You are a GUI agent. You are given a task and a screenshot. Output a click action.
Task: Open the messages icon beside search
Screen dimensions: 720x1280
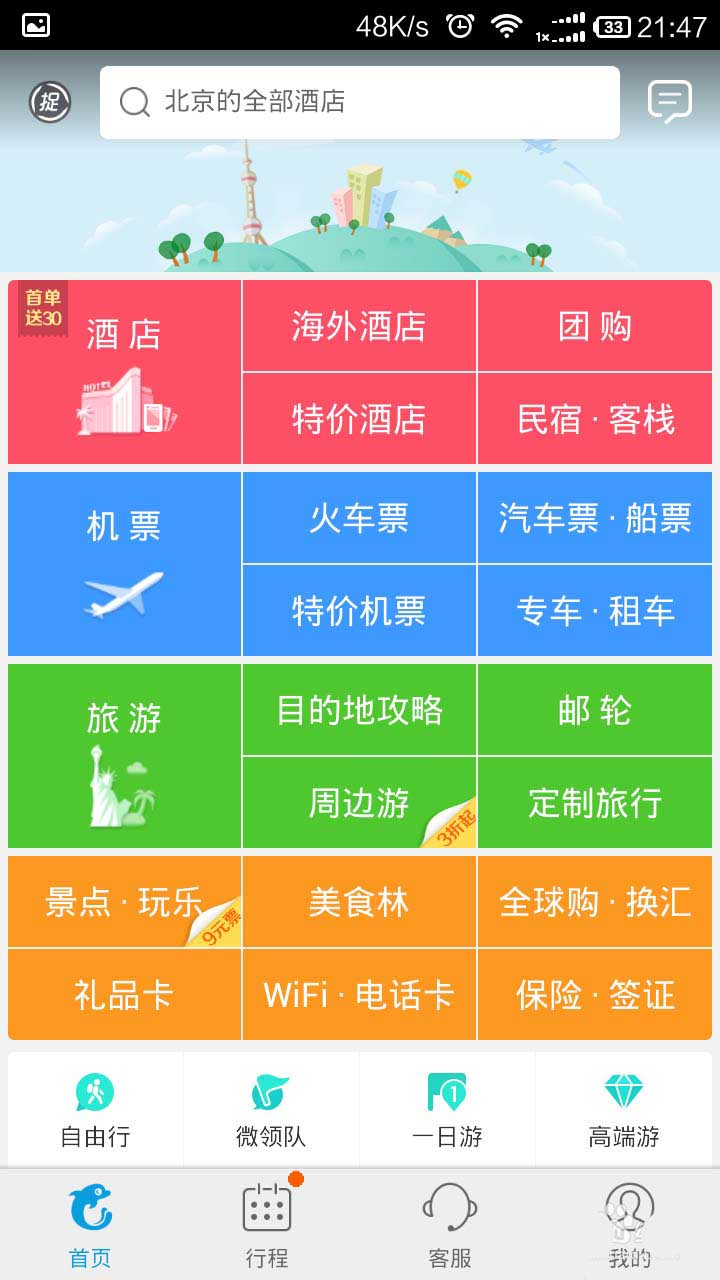(669, 101)
